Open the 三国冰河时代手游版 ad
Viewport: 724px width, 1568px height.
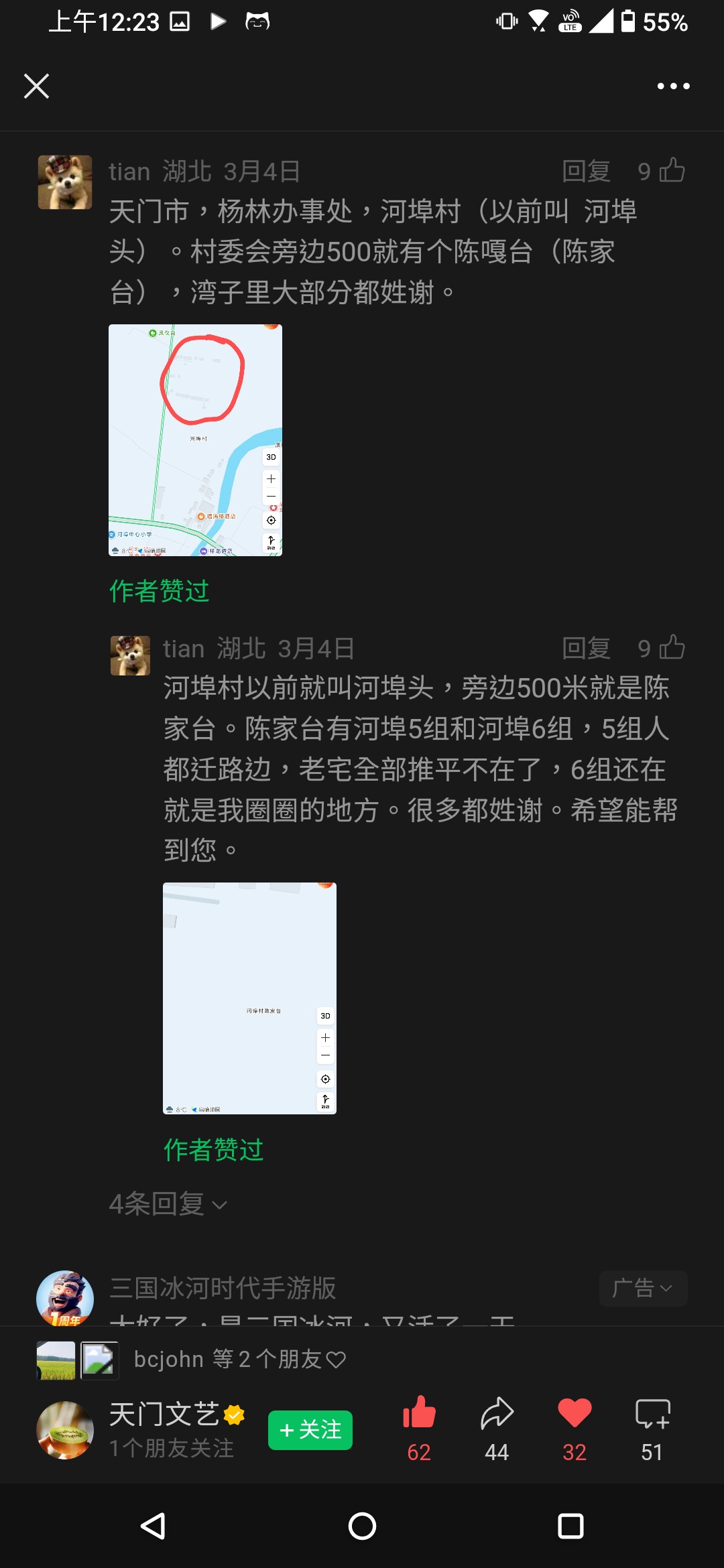(x=223, y=1288)
